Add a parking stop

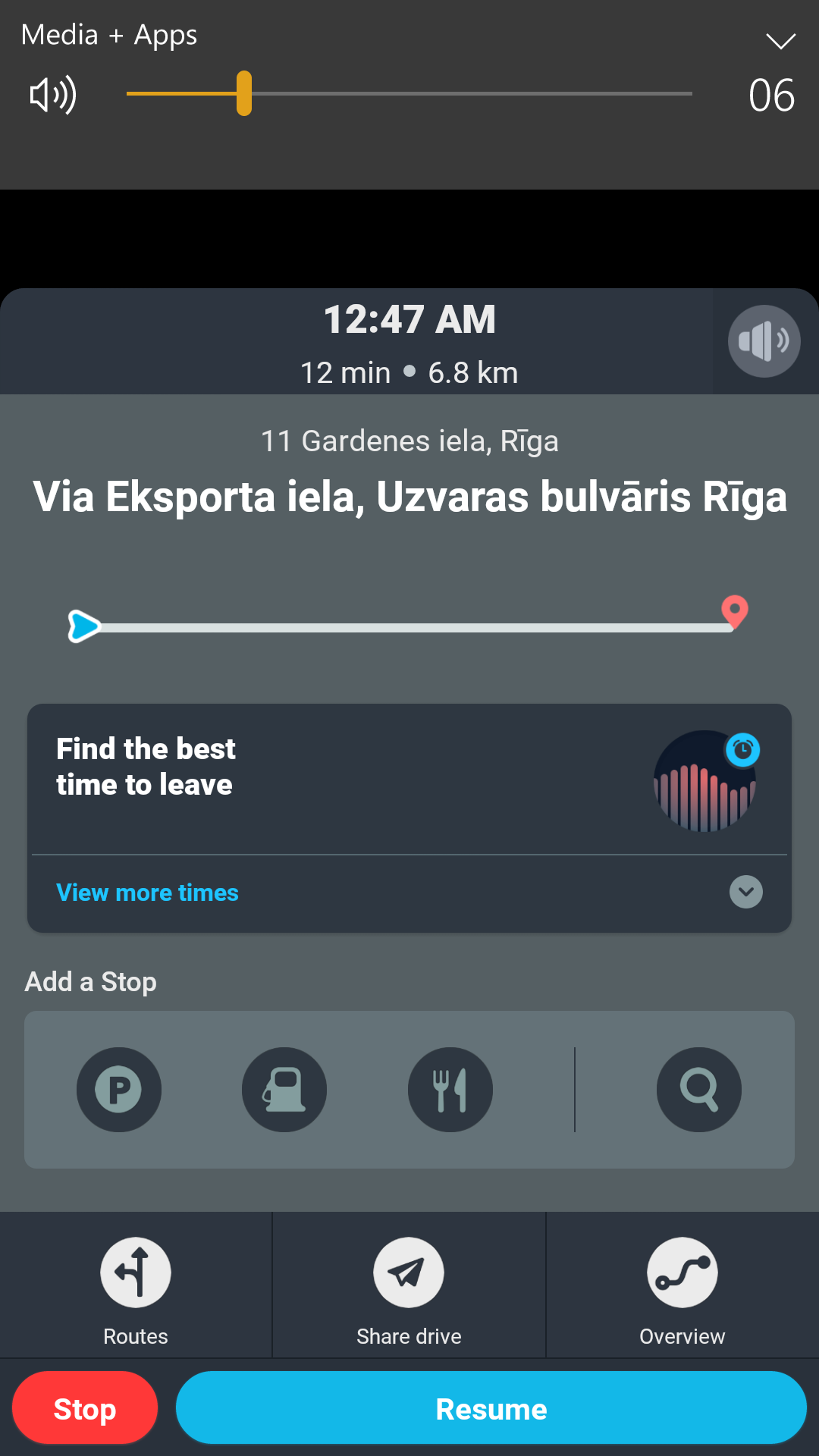pos(119,1090)
